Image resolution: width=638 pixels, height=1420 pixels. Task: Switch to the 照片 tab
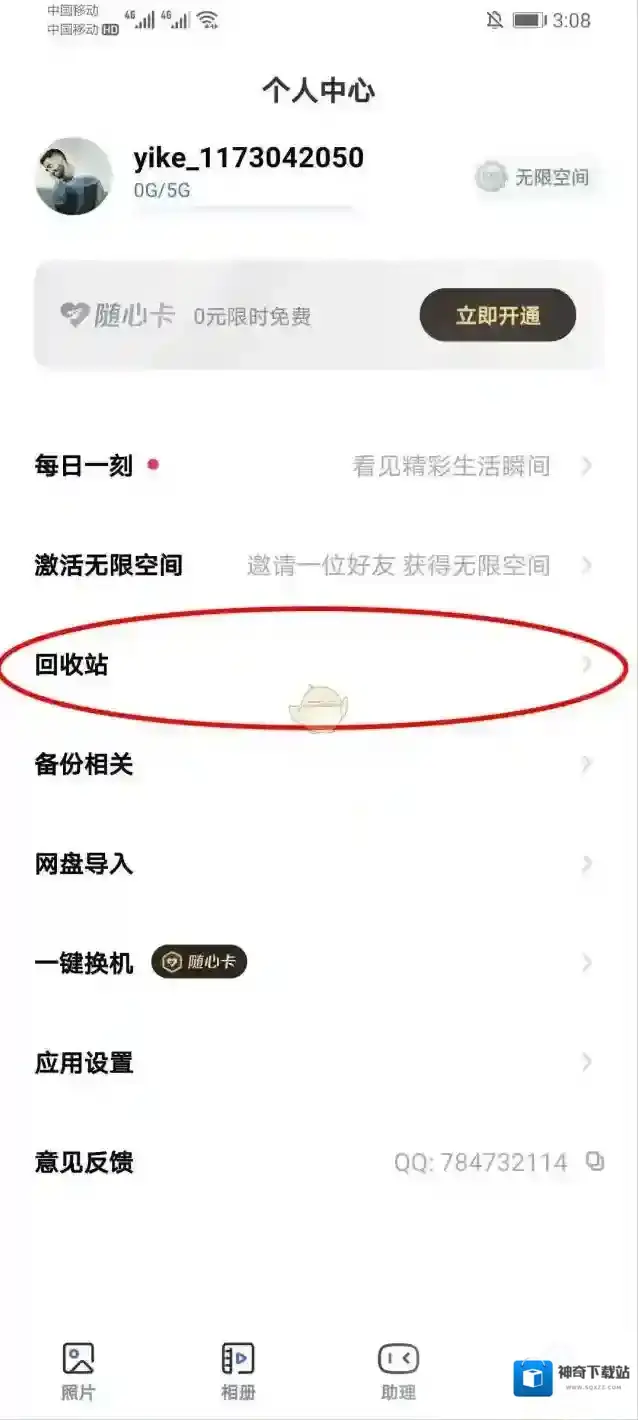(x=78, y=1371)
